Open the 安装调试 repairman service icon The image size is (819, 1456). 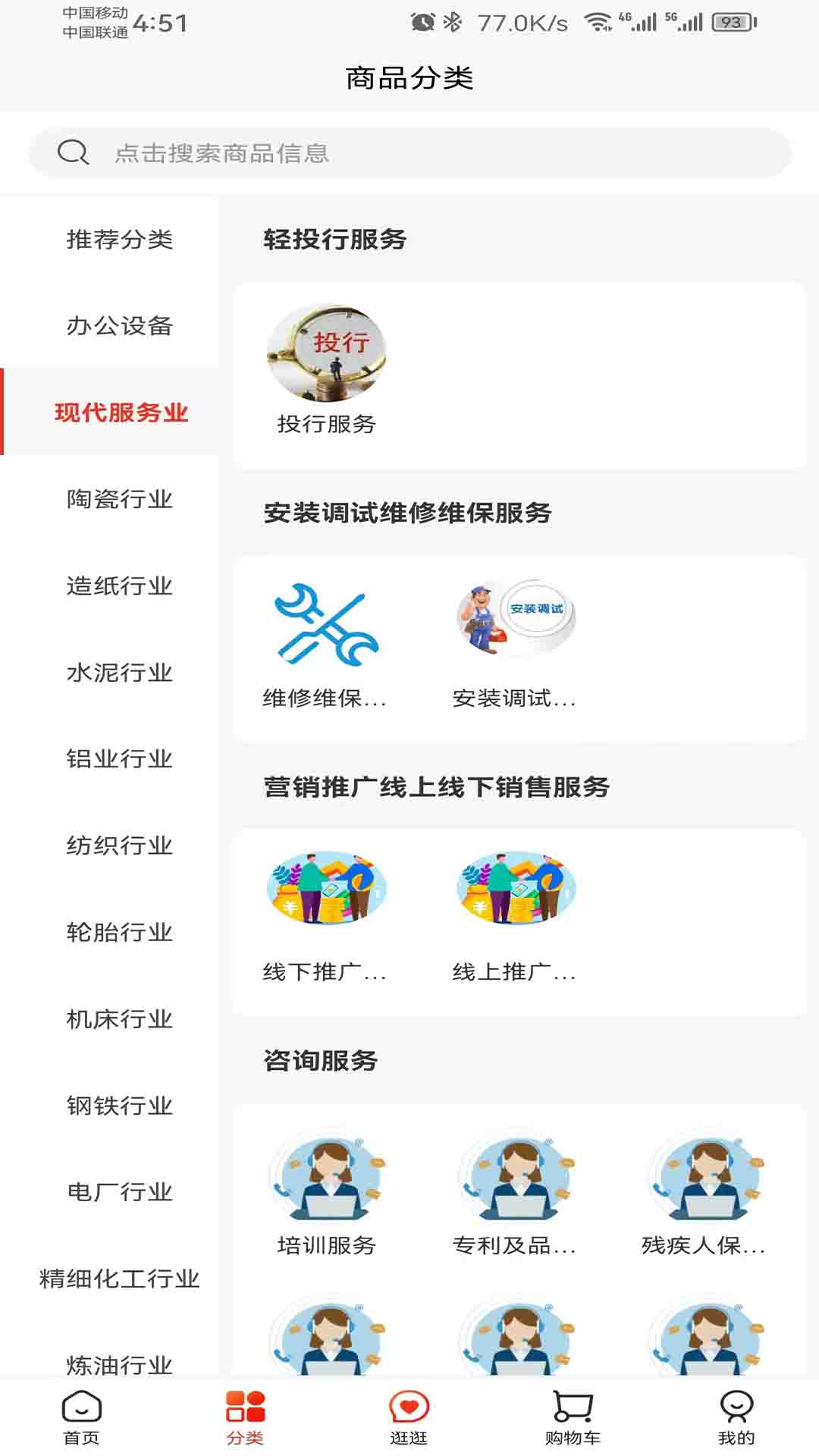[x=516, y=618]
